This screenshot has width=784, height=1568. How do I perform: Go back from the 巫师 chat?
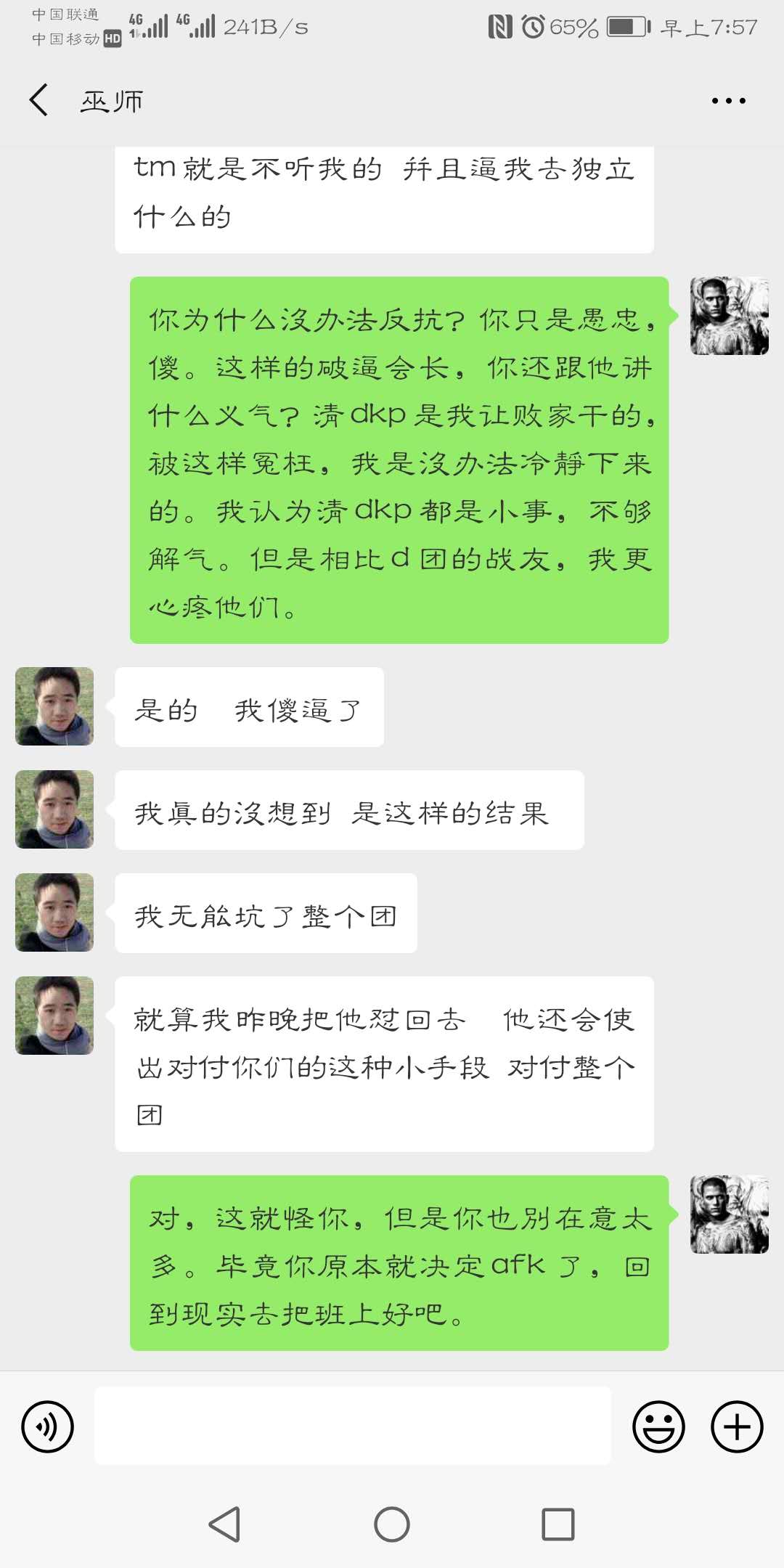pyautogui.click(x=39, y=100)
